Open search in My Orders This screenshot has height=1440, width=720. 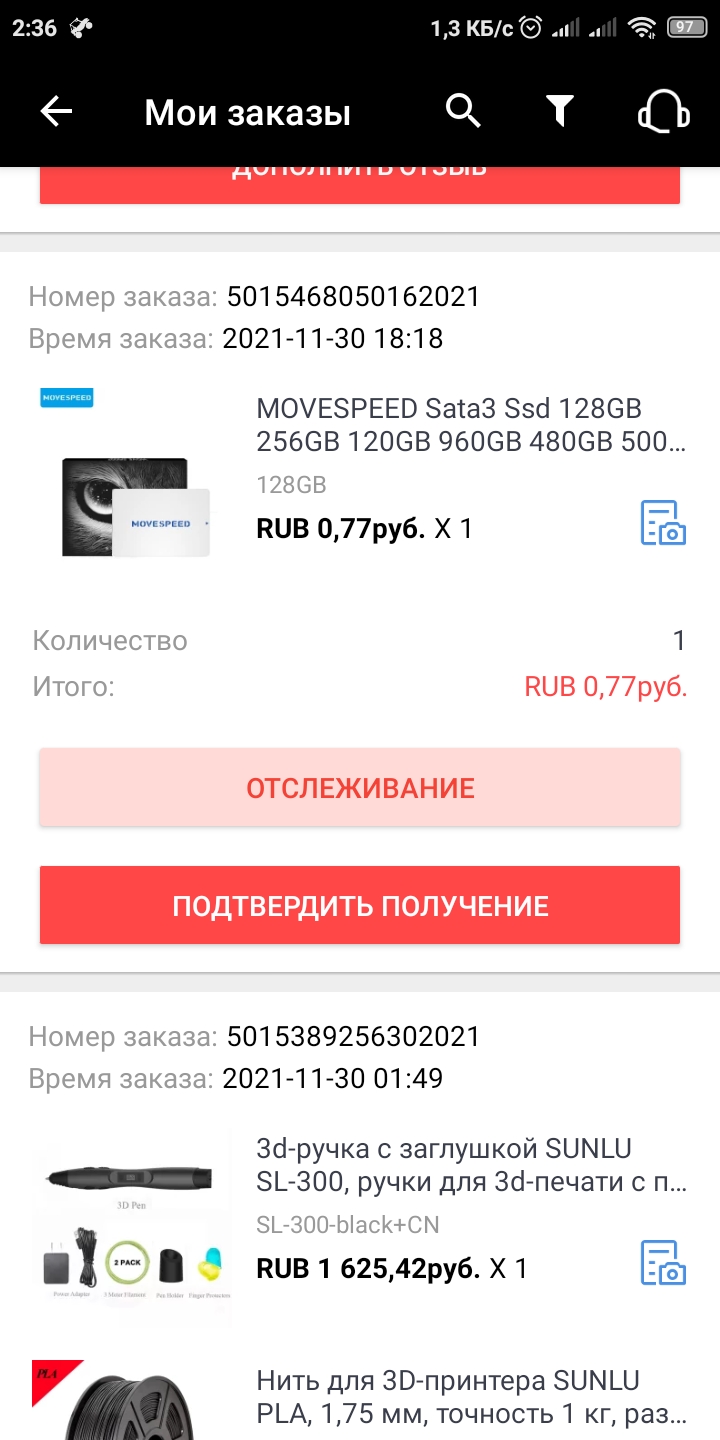(463, 112)
